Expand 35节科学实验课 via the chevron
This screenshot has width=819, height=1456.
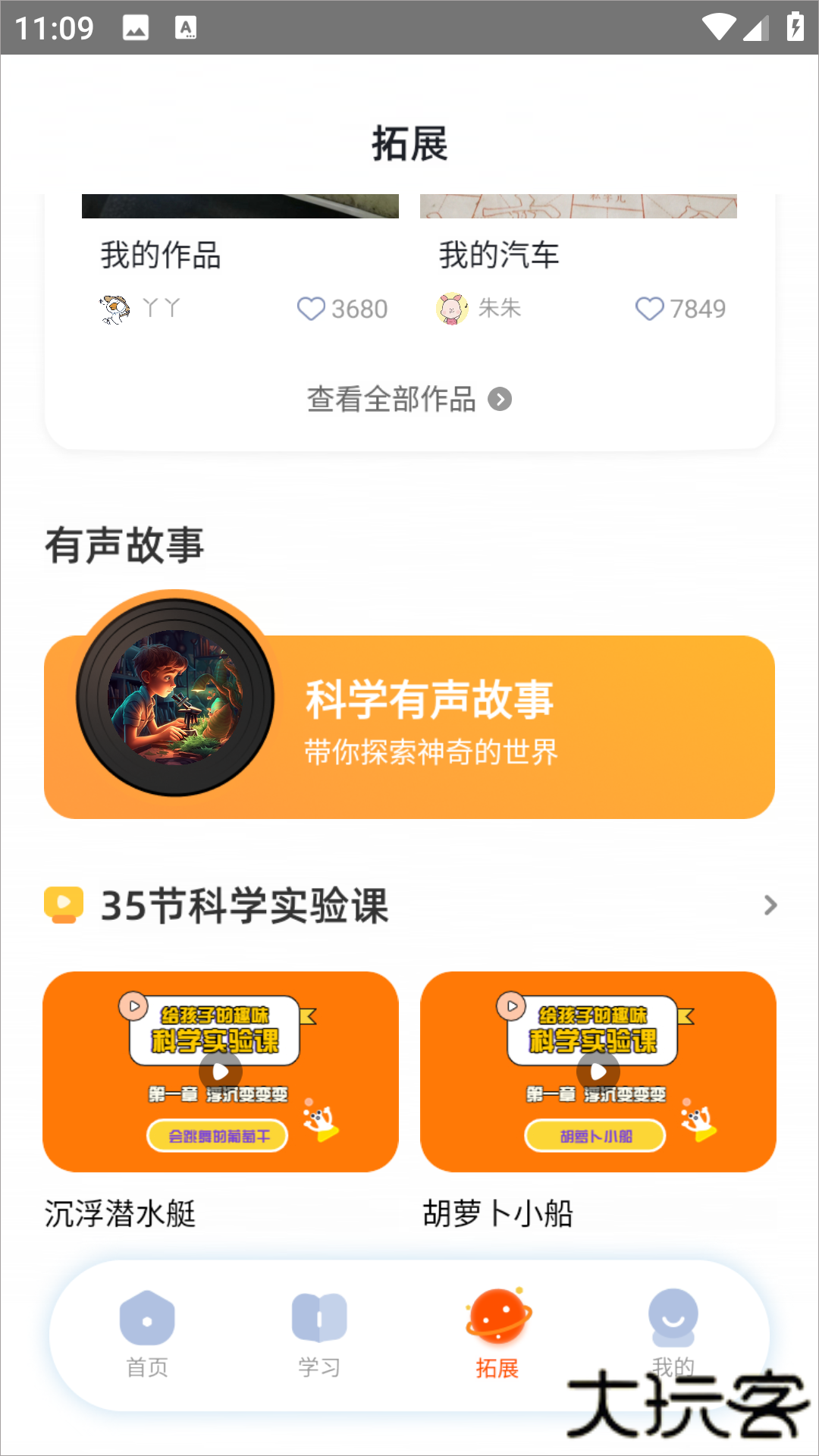(x=770, y=905)
